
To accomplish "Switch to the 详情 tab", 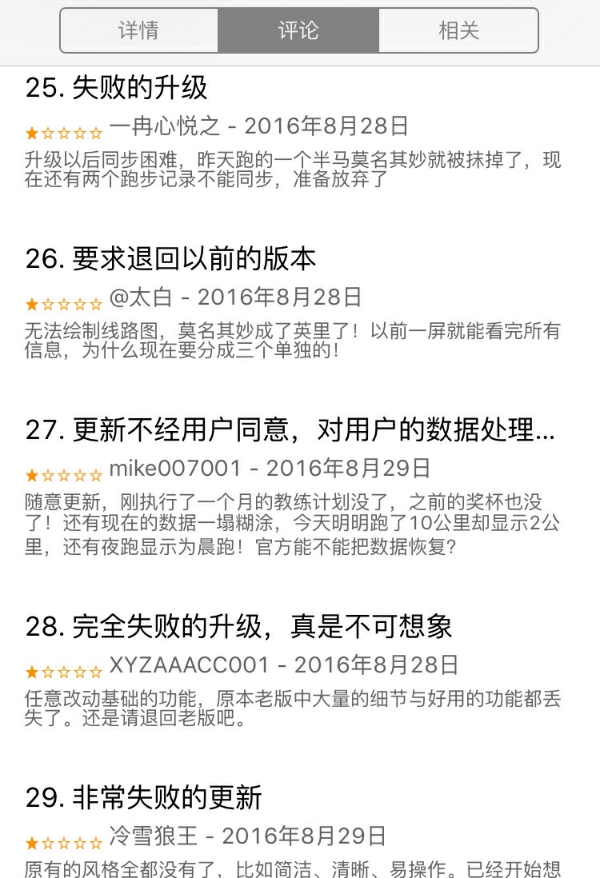I will 139,31.
